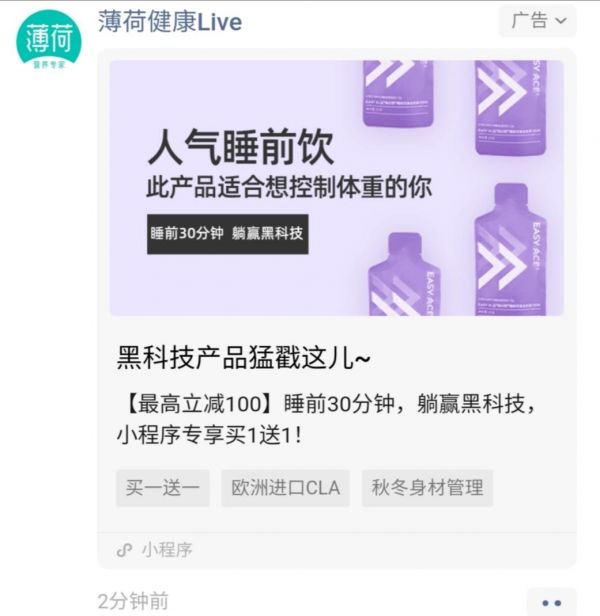Open the 人气睡前饮 ad banner
Screen dimensions: 600x616
coord(336,188)
